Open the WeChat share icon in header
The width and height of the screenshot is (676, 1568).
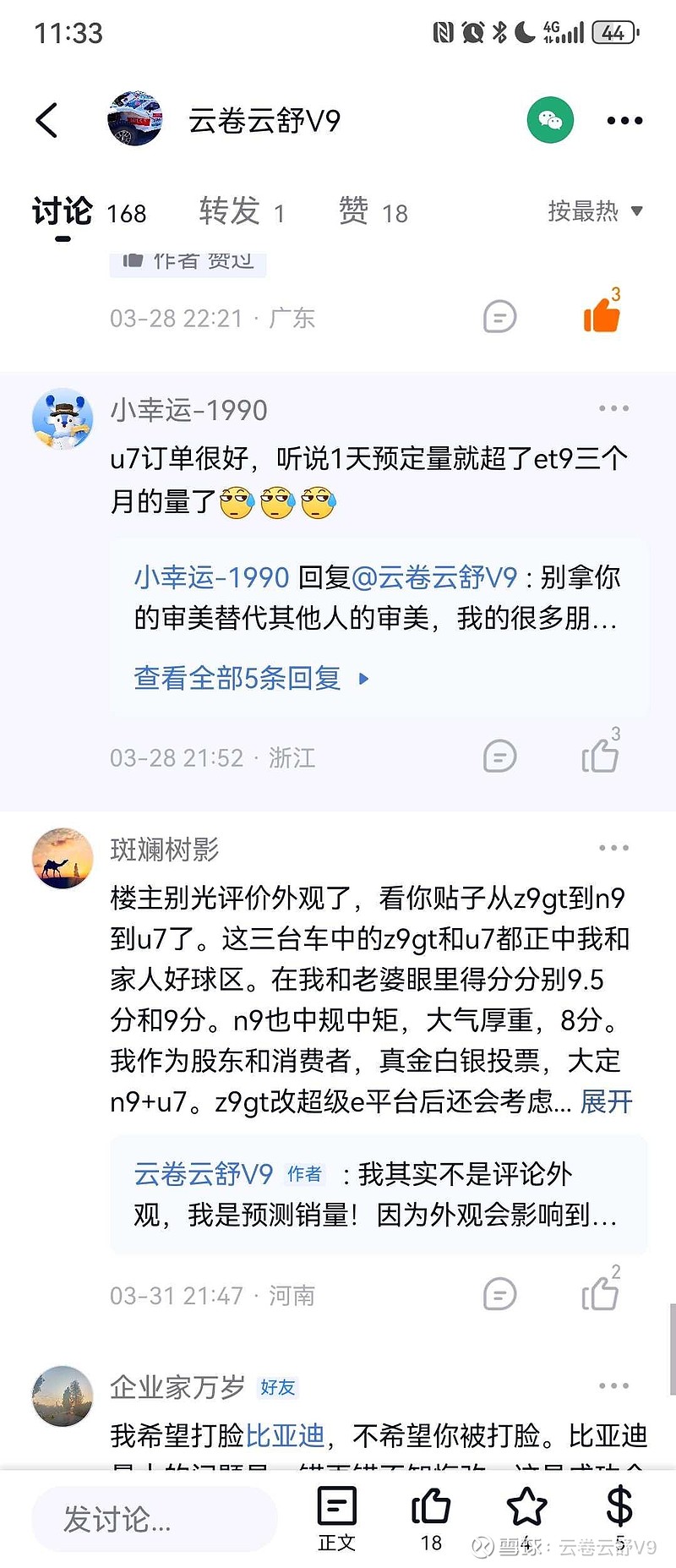[550, 120]
